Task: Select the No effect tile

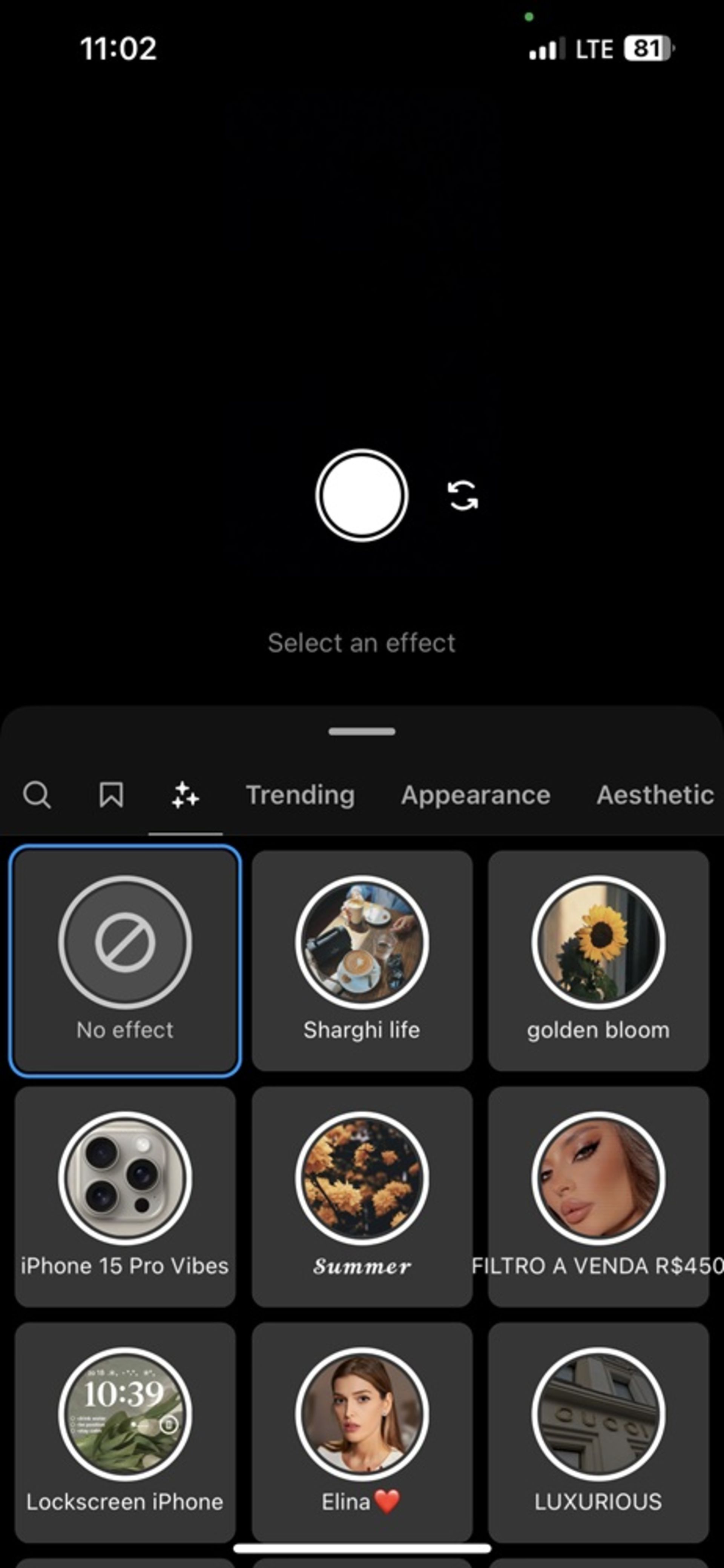Action: pyautogui.click(x=125, y=961)
